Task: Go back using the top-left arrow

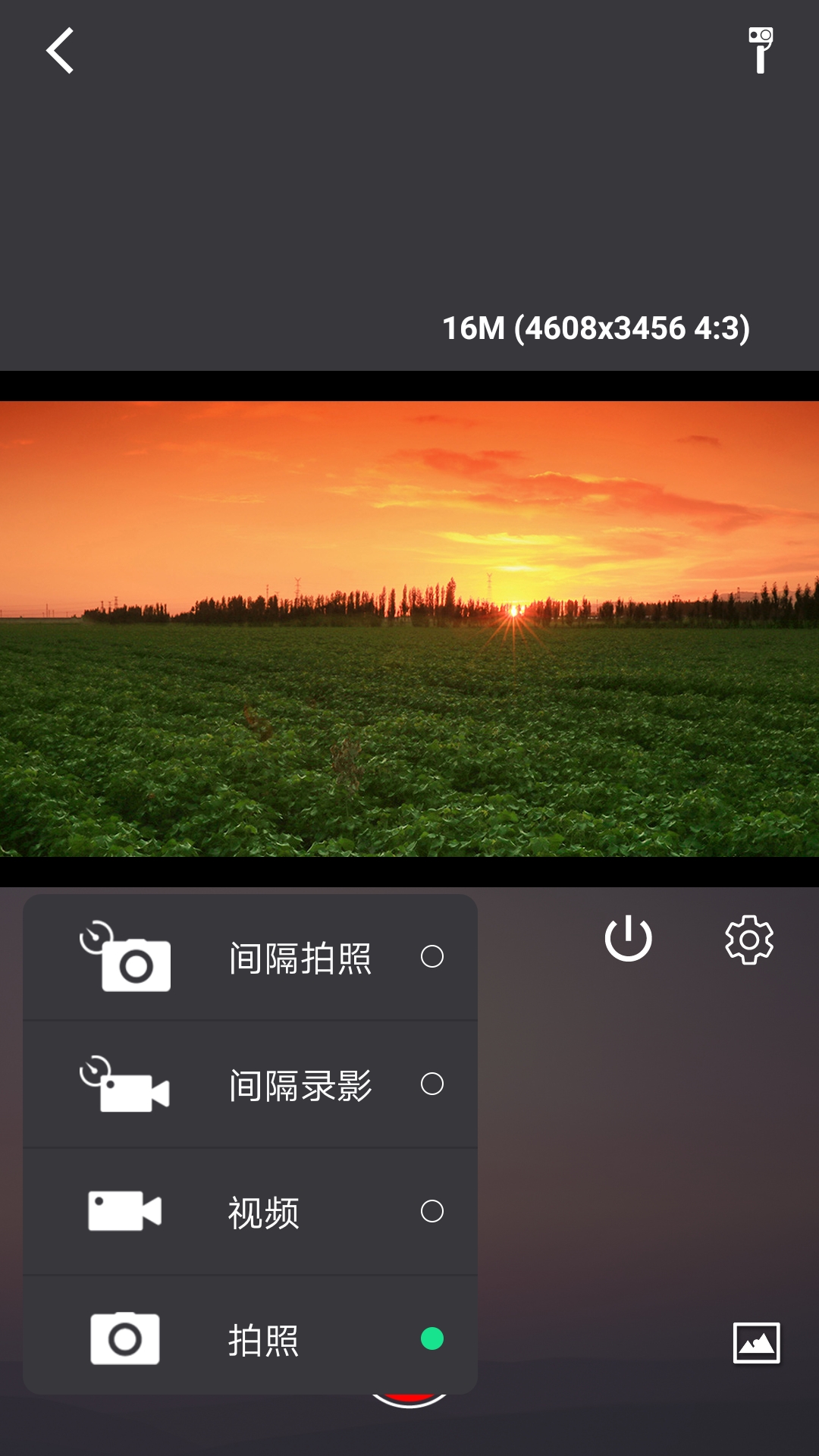Action: click(x=60, y=51)
